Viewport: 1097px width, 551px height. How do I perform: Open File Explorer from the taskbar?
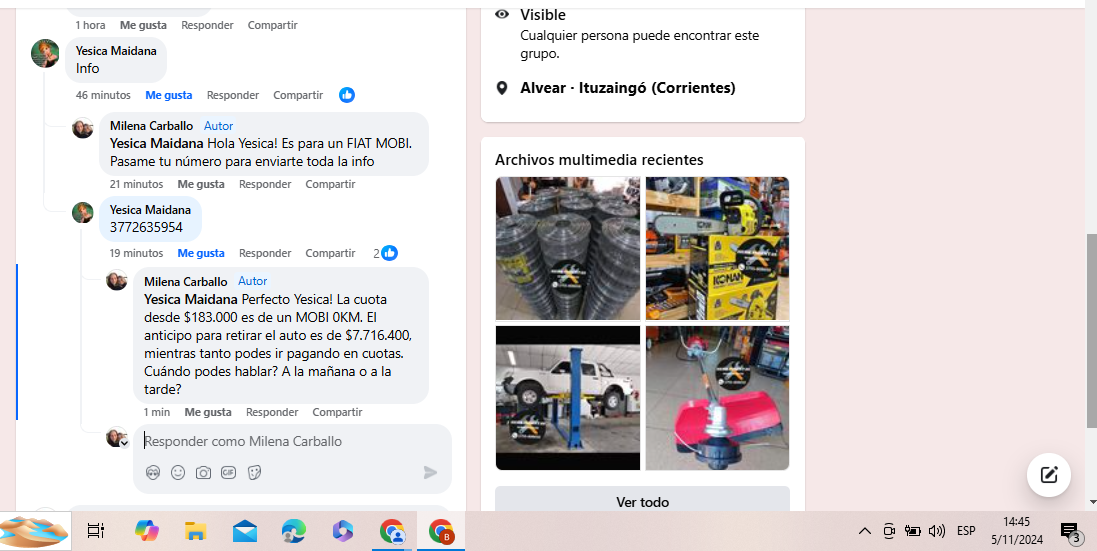[x=195, y=531]
